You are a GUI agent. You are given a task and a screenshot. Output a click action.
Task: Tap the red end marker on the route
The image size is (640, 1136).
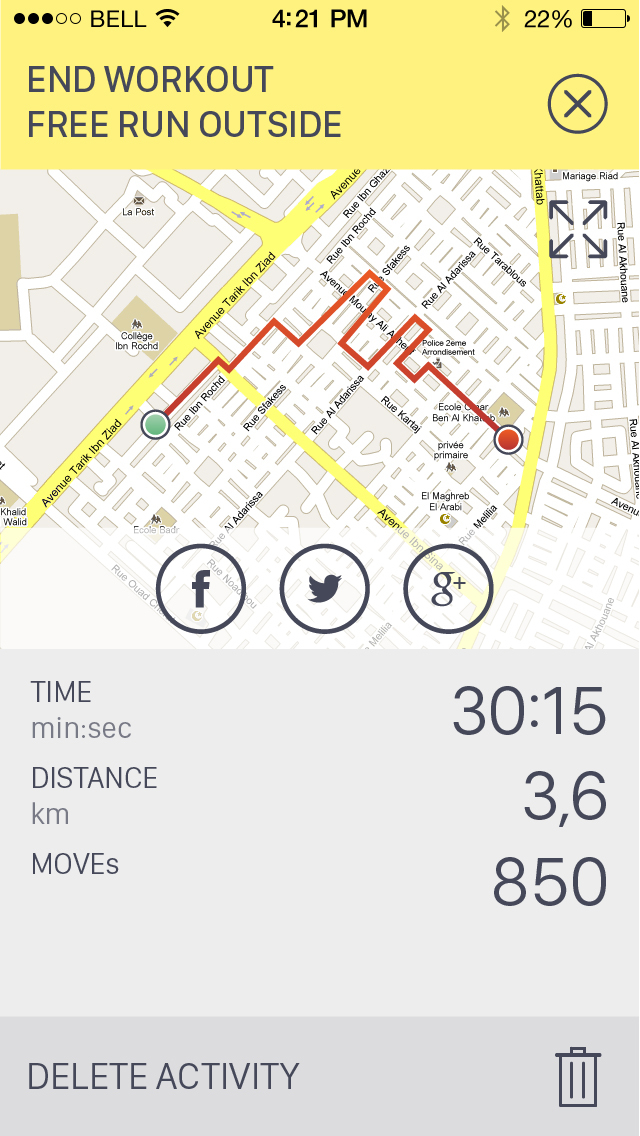tap(509, 439)
